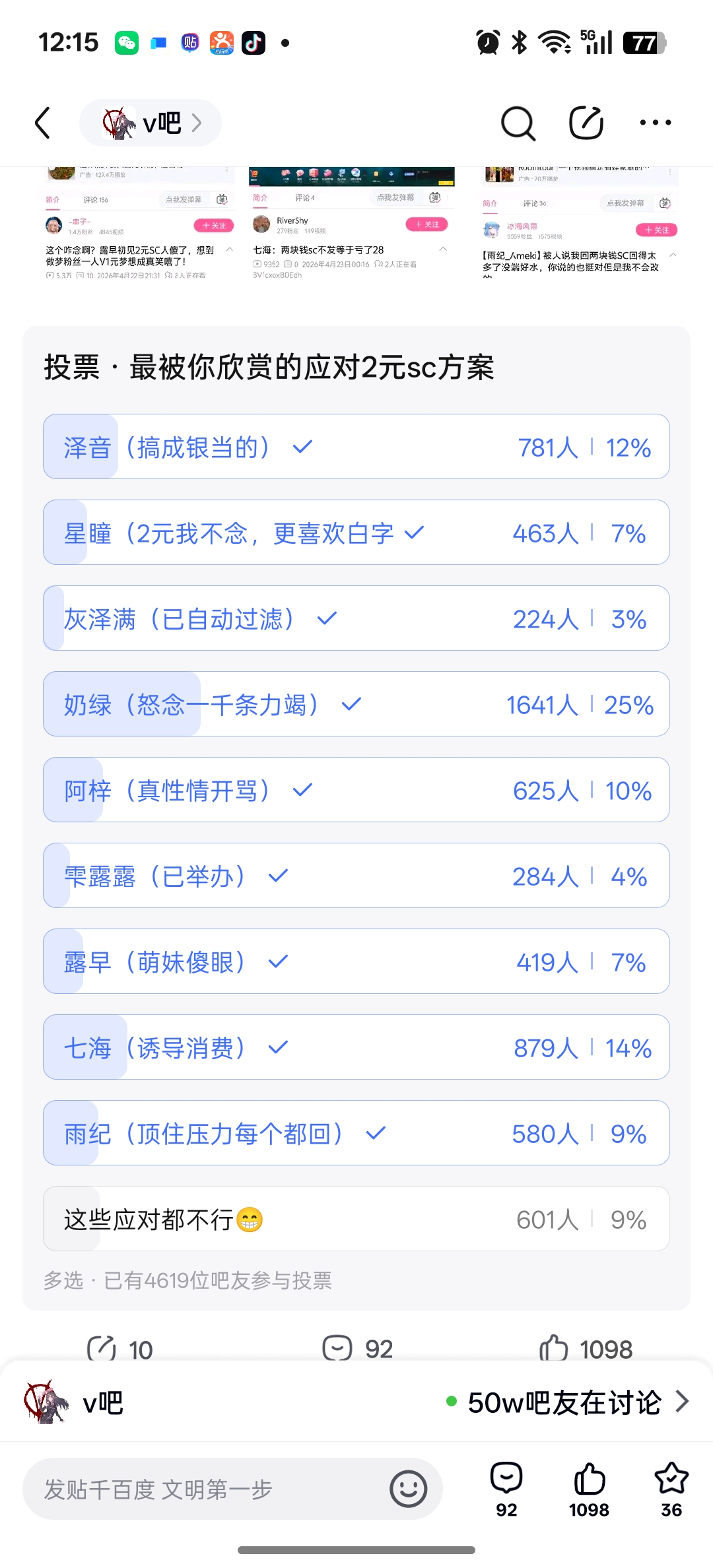The image size is (713, 1568).
Task: Open the three-dot overflow menu
Action: click(656, 123)
